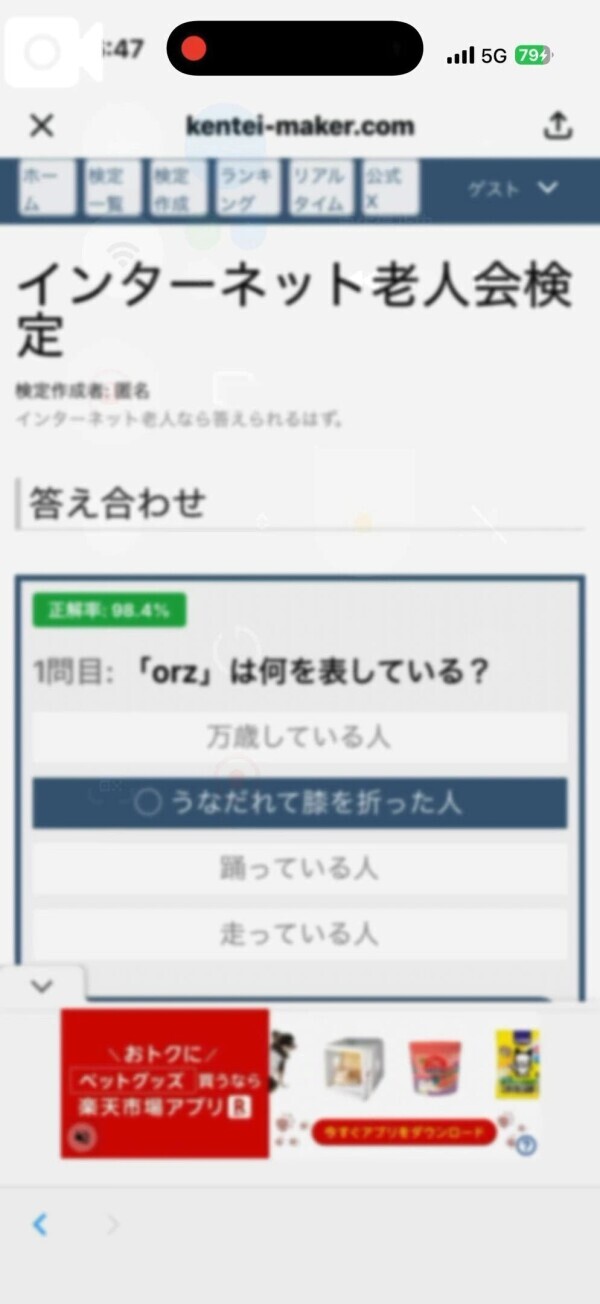Select the answer 万歳している人
The width and height of the screenshot is (600, 1304).
(x=299, y=738)
